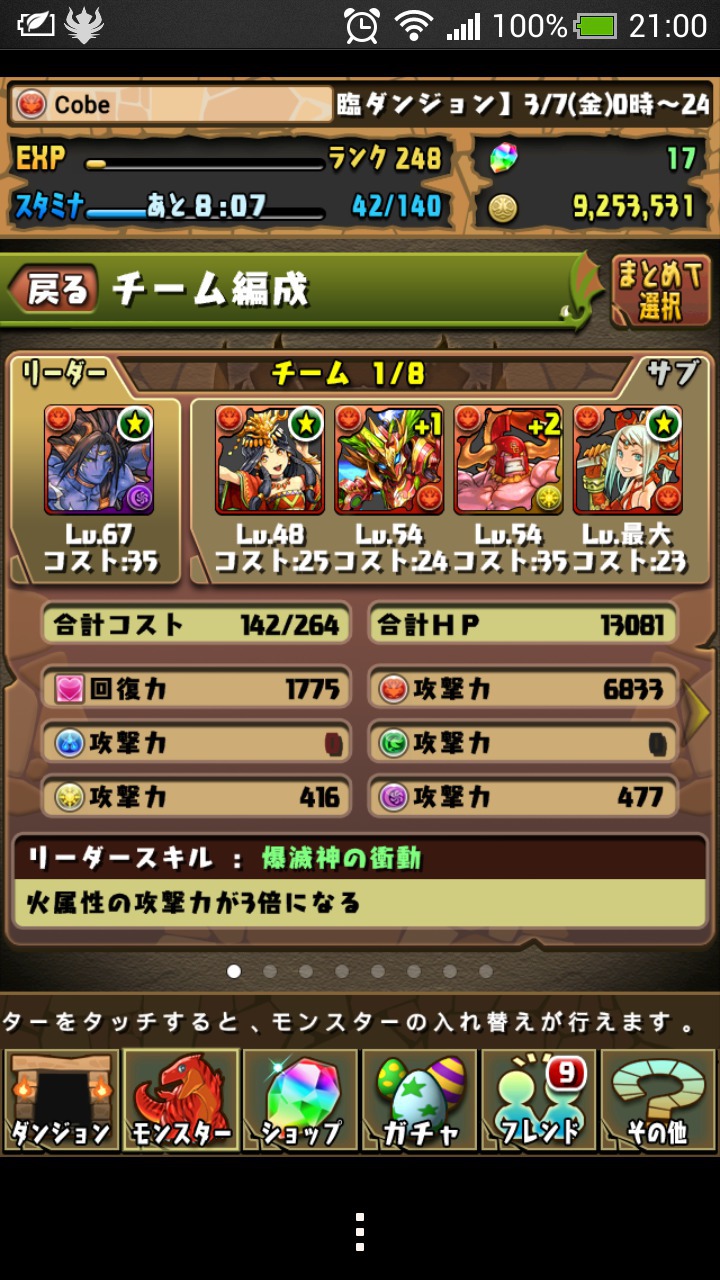The image size is (720, 1280).
Task: Select the sub monster with +2 badge
Action: click(x=508, y=459)
